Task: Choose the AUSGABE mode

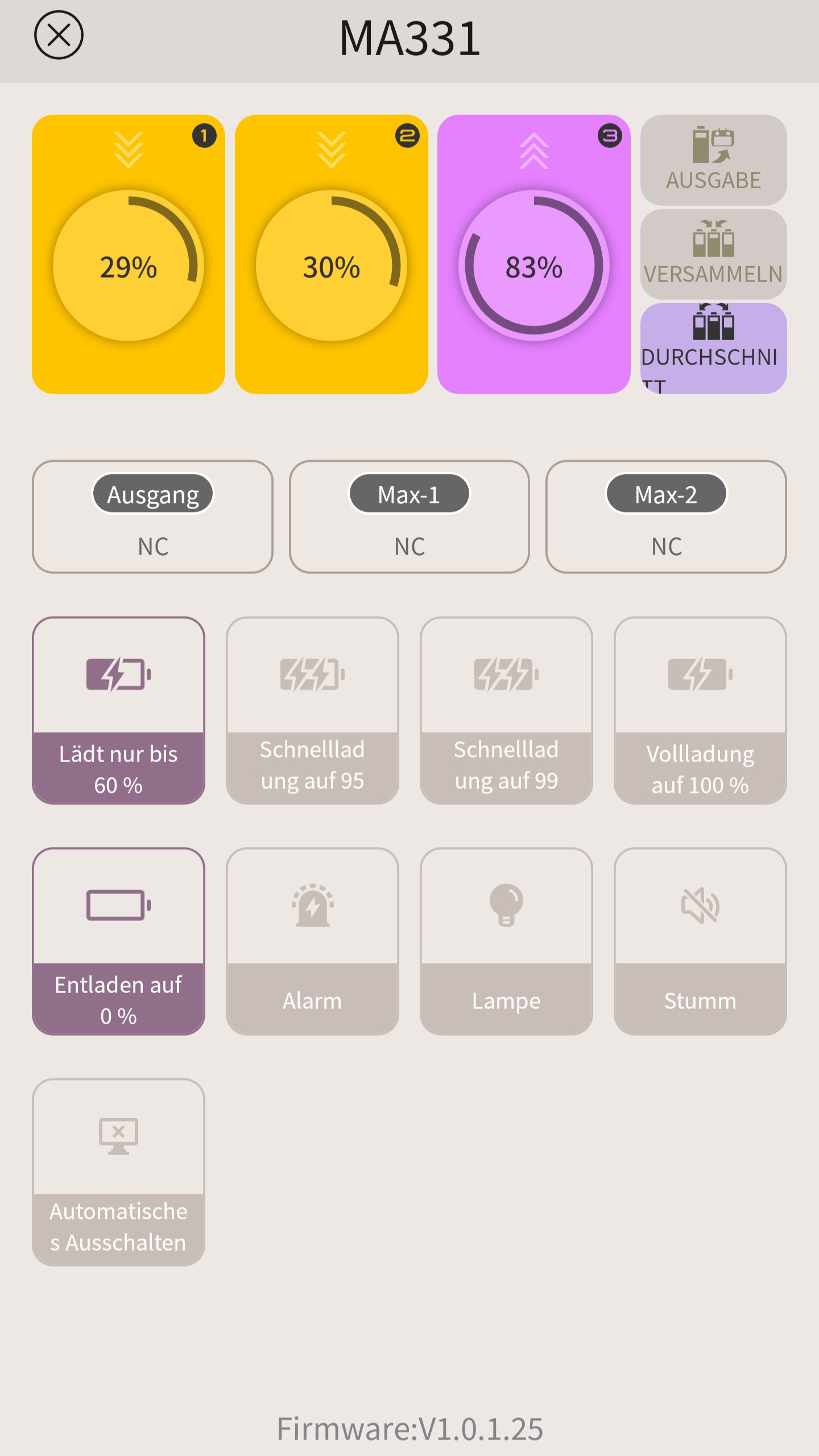Action: pyautogui.click(x=713, y=160)
